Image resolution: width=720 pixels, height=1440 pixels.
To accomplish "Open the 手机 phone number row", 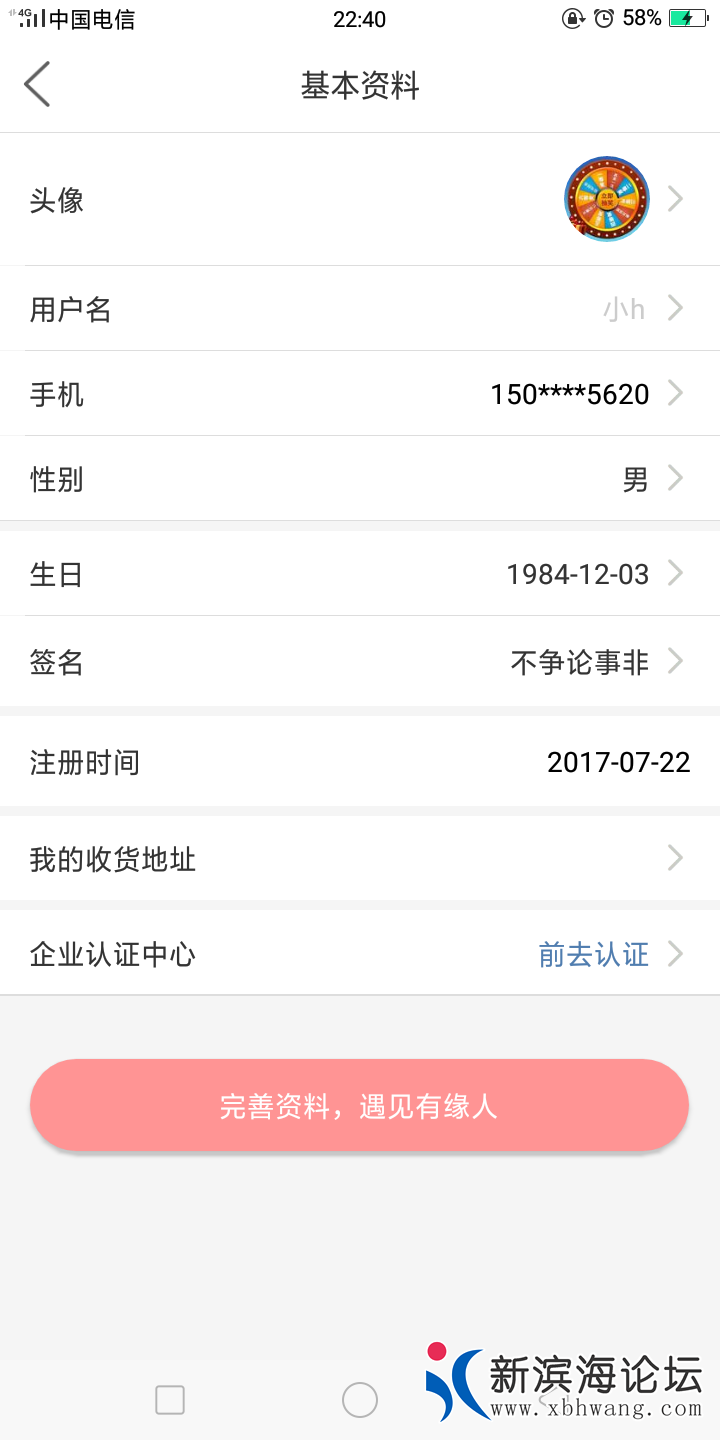I will (x=360, y=394).
